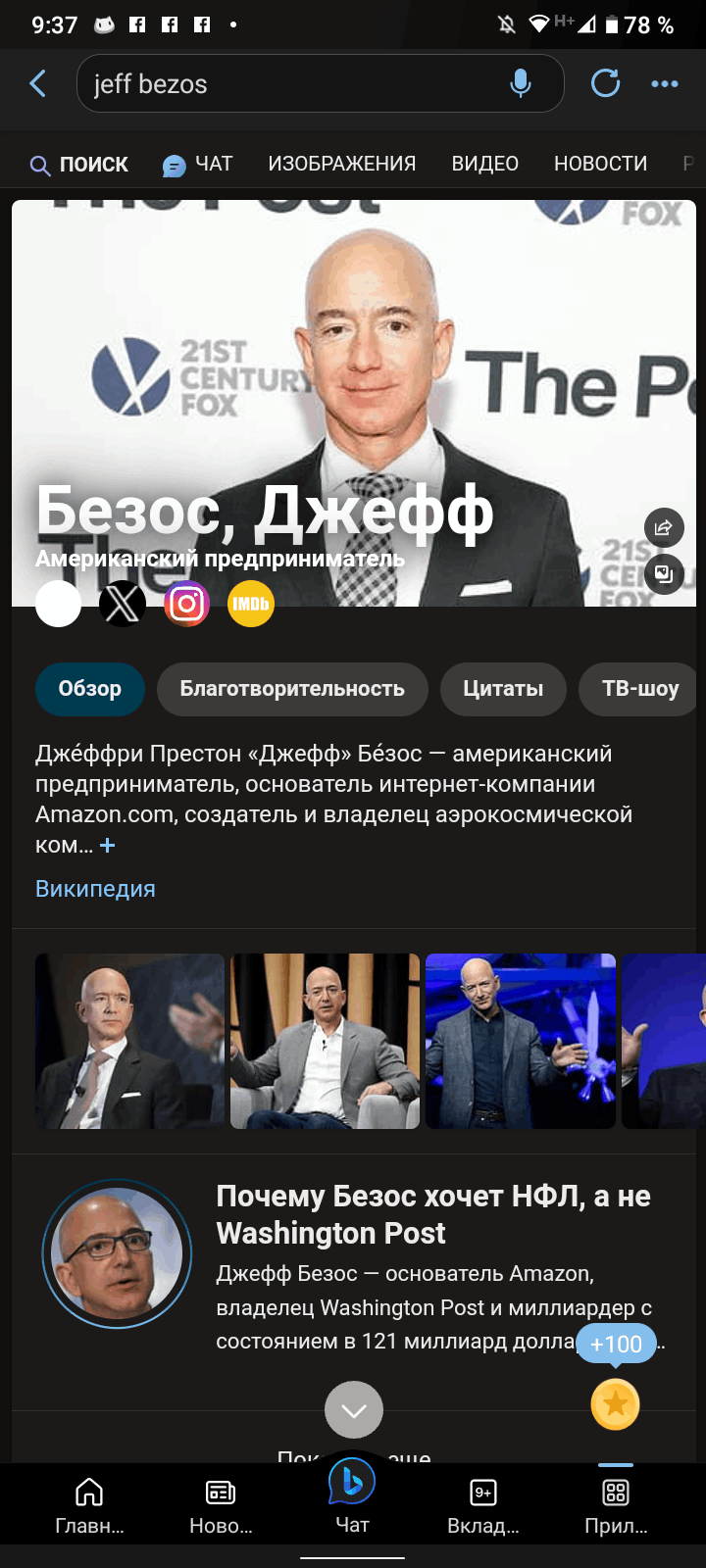Open the X profile icon

tap(123, 604)
